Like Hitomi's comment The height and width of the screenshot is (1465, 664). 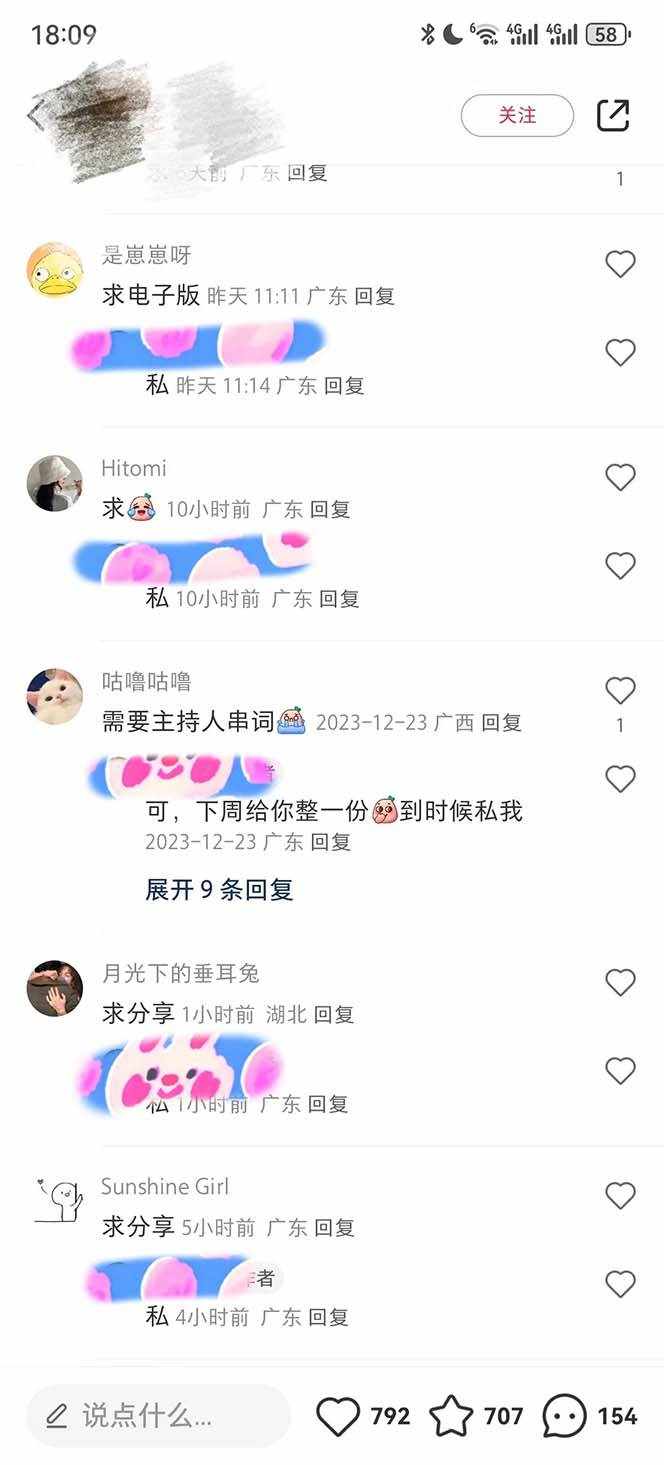pyautogui.click(x=620, y=478)
